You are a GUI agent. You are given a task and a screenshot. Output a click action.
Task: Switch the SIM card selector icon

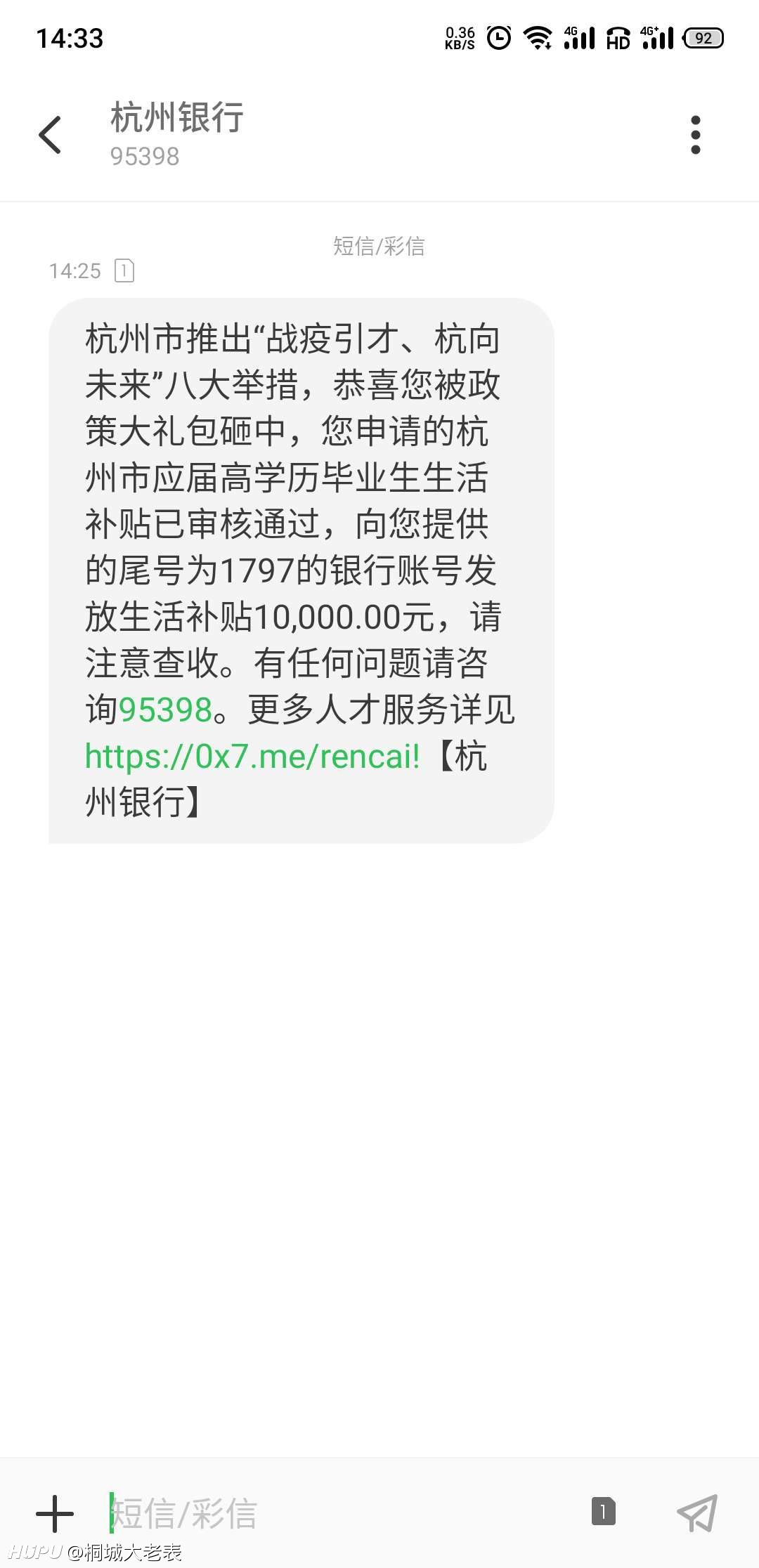coord(603,1511)
